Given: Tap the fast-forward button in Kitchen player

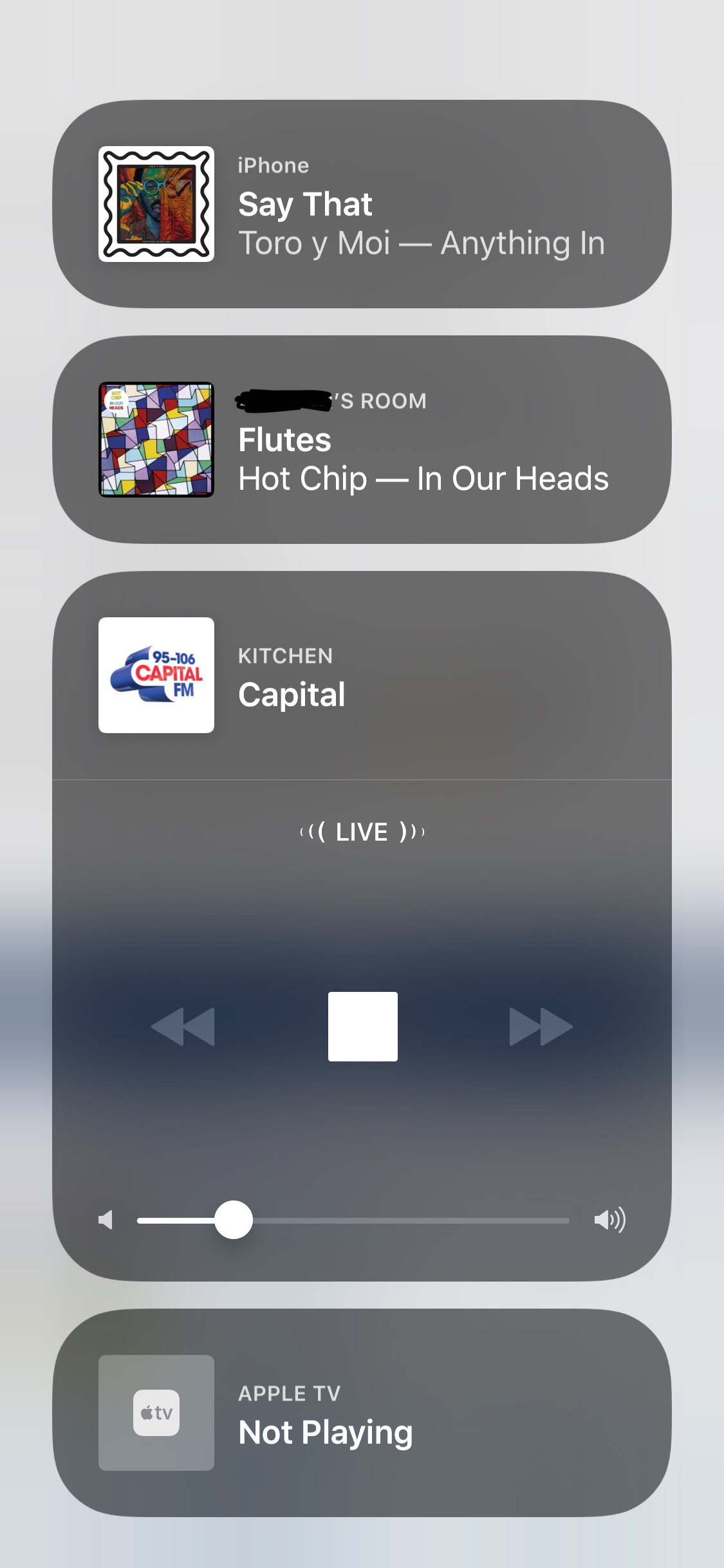Looking at the screenshot, I should 541,1026.
